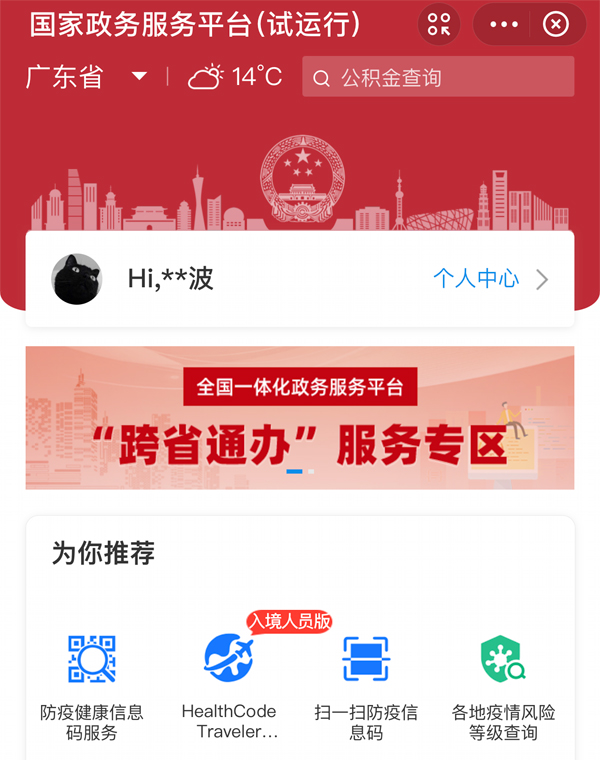Open the mini program switcher icon
600x760 pixels.
click(x=439, y=25)
